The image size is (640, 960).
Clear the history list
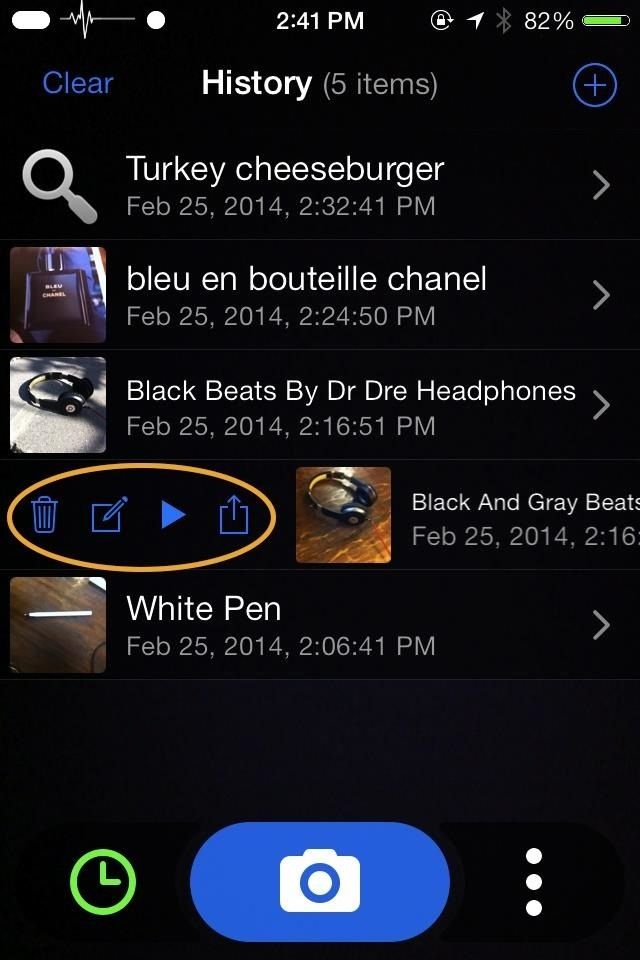pyautogui.click(x=78, y=83)
